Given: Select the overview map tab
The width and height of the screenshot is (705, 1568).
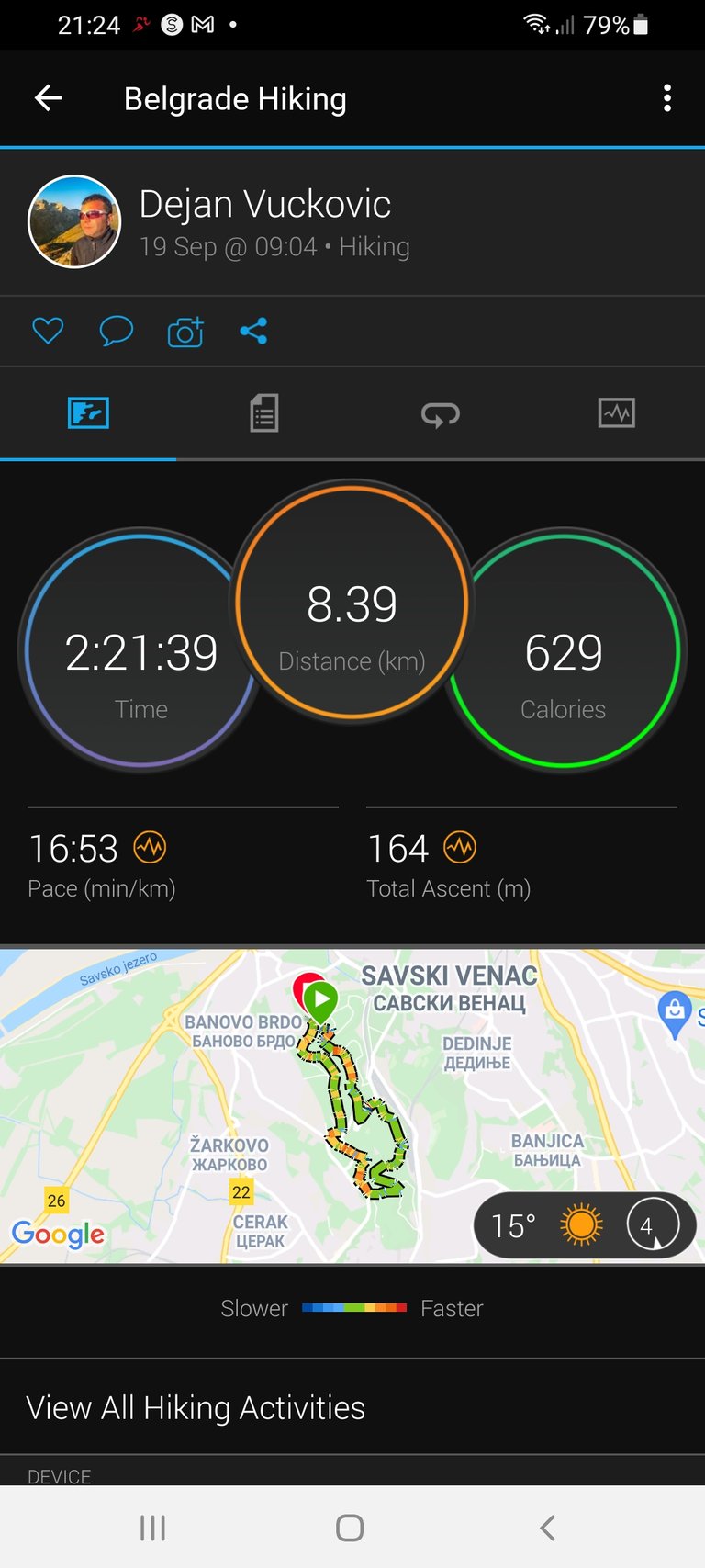Looking at the screenshot, I should 88,413.
